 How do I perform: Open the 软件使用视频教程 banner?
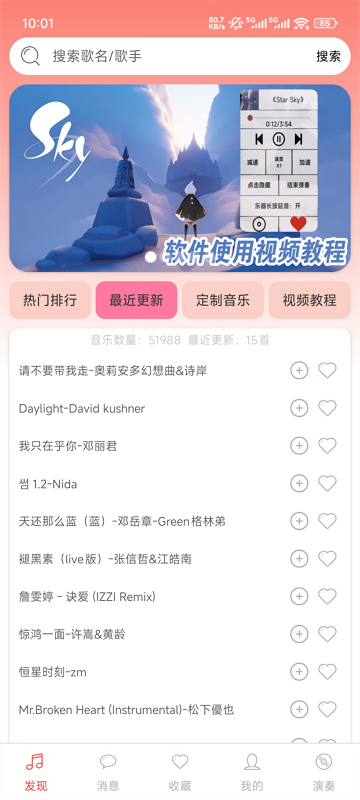(180, 178)
